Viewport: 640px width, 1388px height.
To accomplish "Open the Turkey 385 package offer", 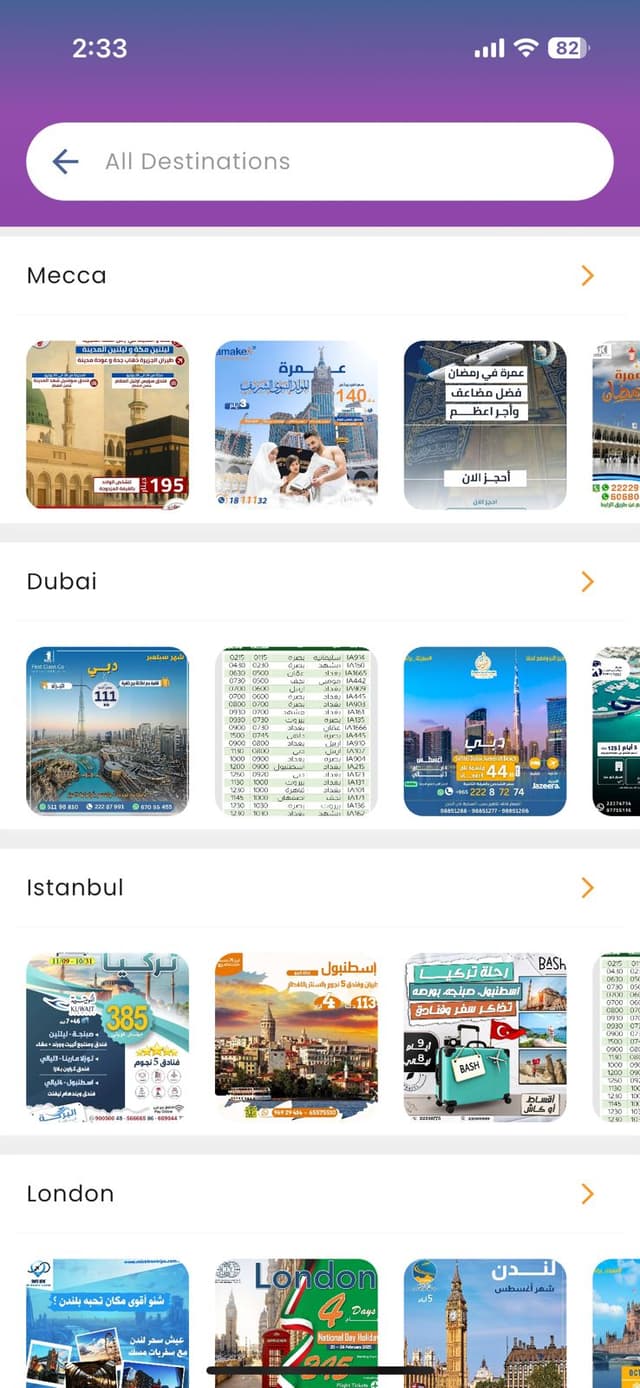I will (x=107, y=1037).
